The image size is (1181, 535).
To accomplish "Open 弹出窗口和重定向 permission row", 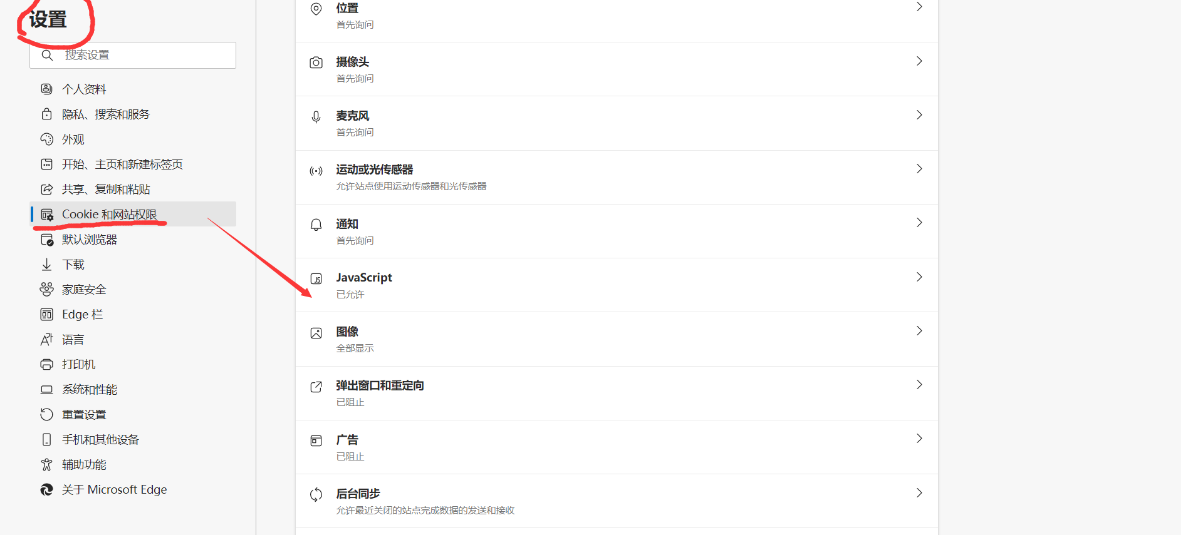I will [x=616, y=393].
